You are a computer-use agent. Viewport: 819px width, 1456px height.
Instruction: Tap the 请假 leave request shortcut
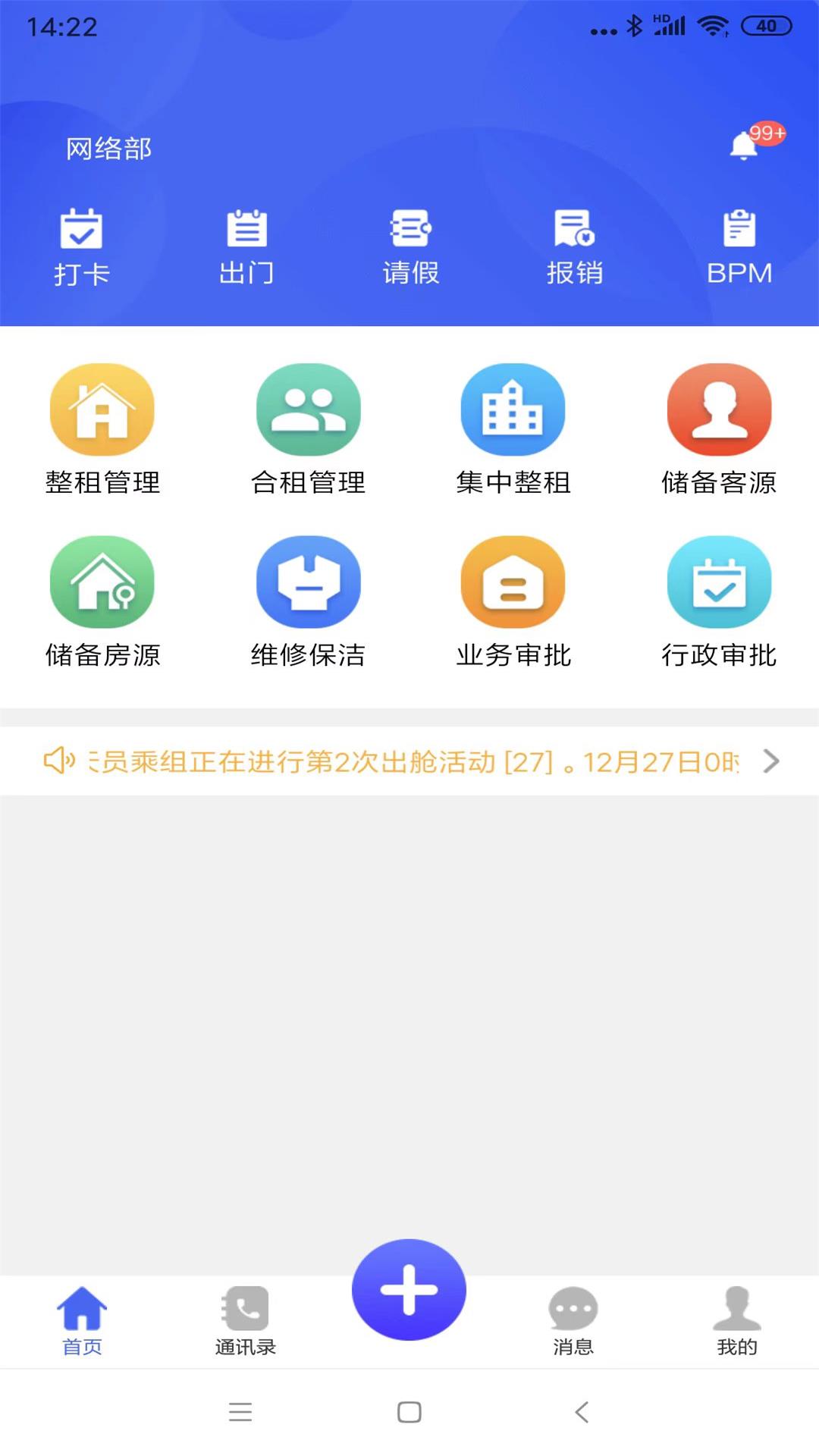(x=410, y=247)
